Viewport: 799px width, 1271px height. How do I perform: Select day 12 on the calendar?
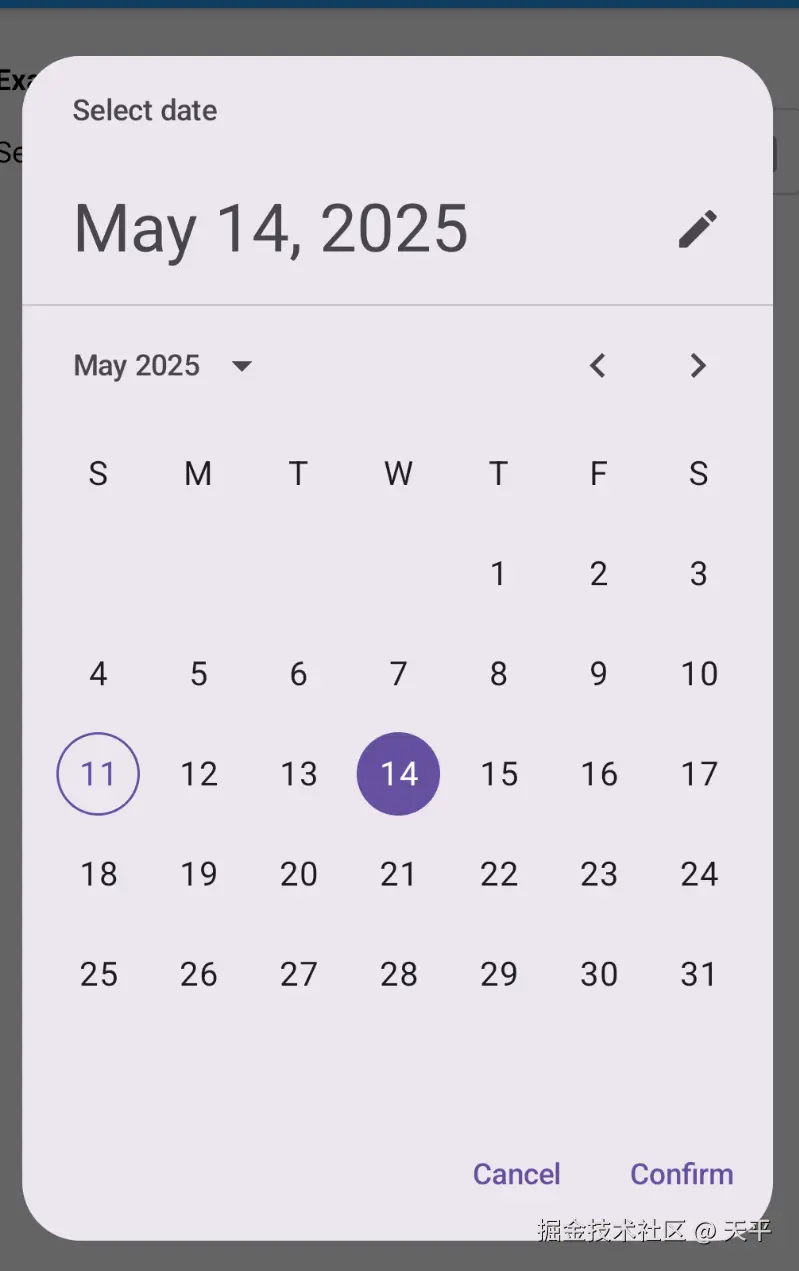click(198, 774)
